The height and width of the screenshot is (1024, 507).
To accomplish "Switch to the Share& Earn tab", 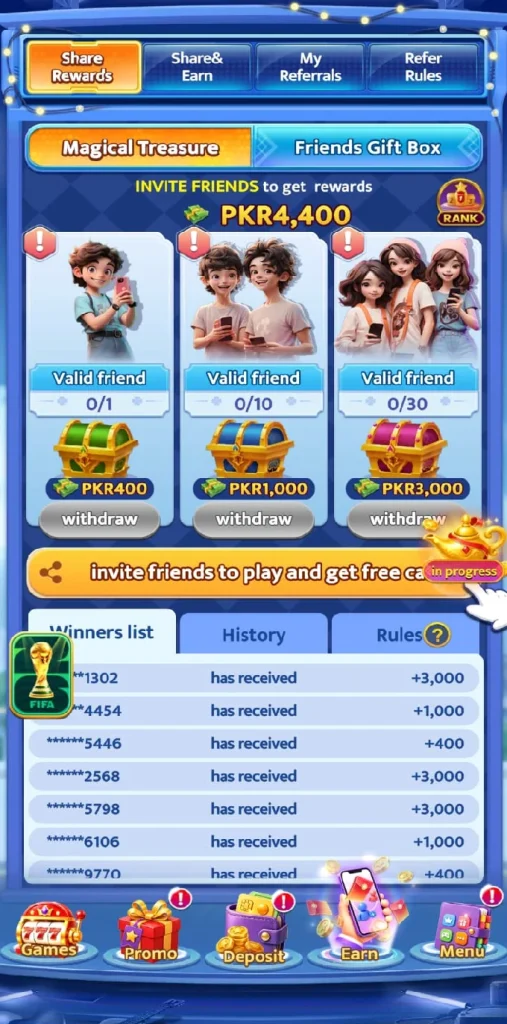I will [197, 67].
